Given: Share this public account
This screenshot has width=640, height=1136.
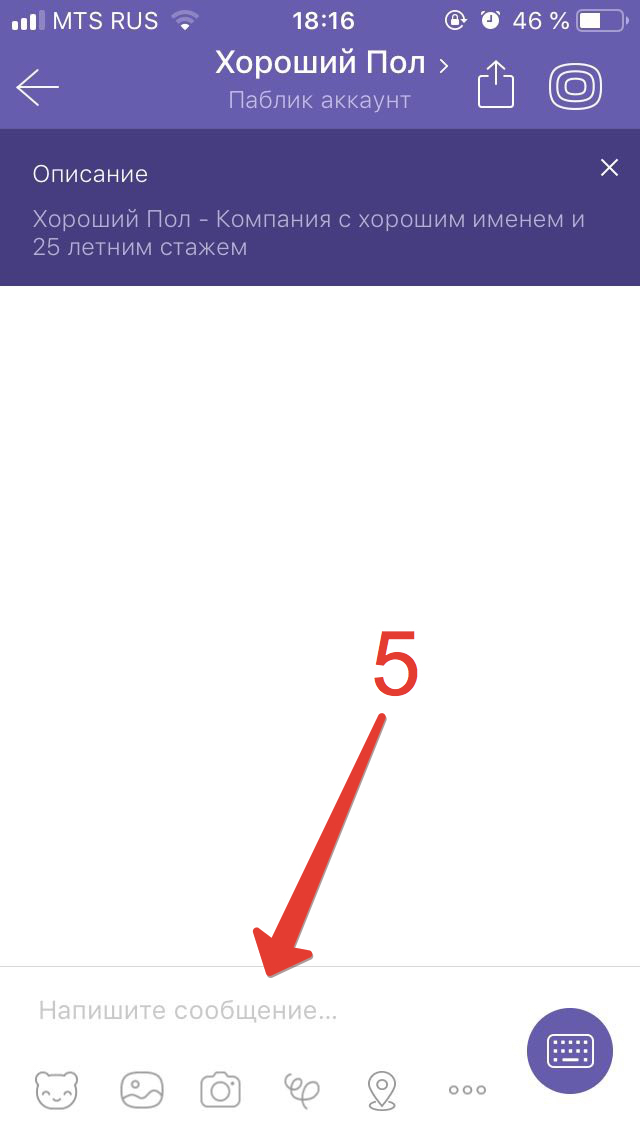Looking at the screenshot, I should pos(495,86).
